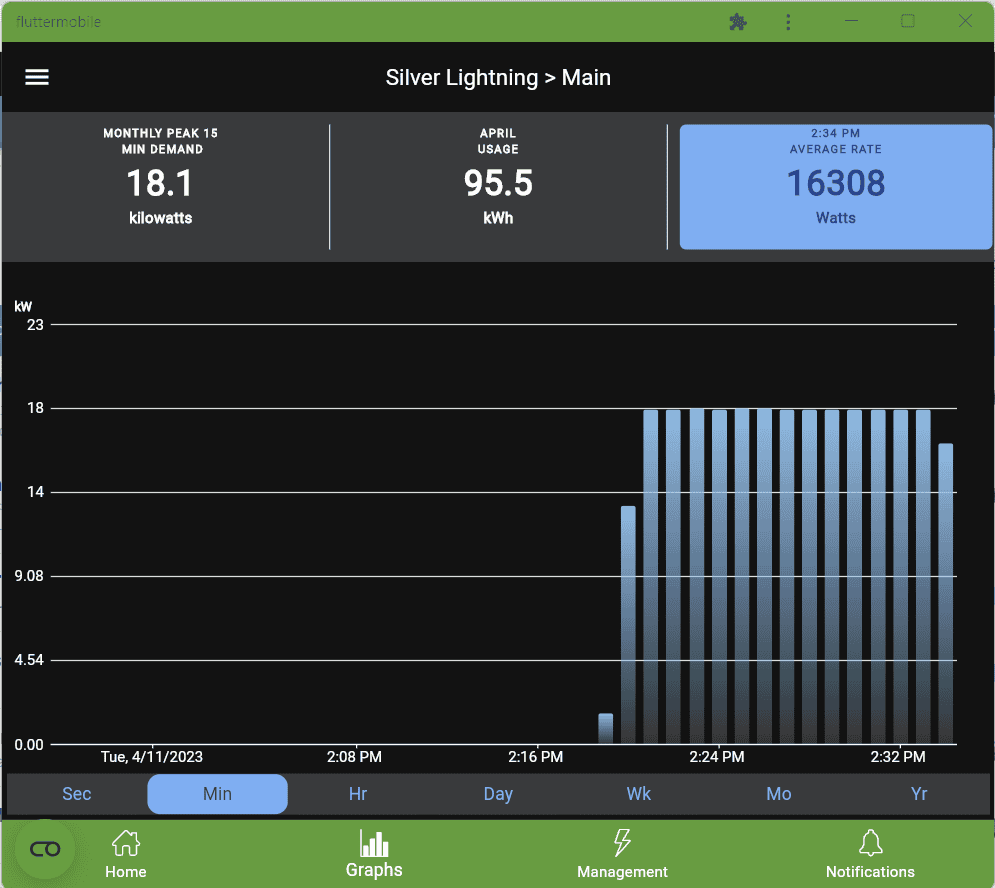Go to the Home tab
Viewport: 995px width, 888px height.
point(126,854)
